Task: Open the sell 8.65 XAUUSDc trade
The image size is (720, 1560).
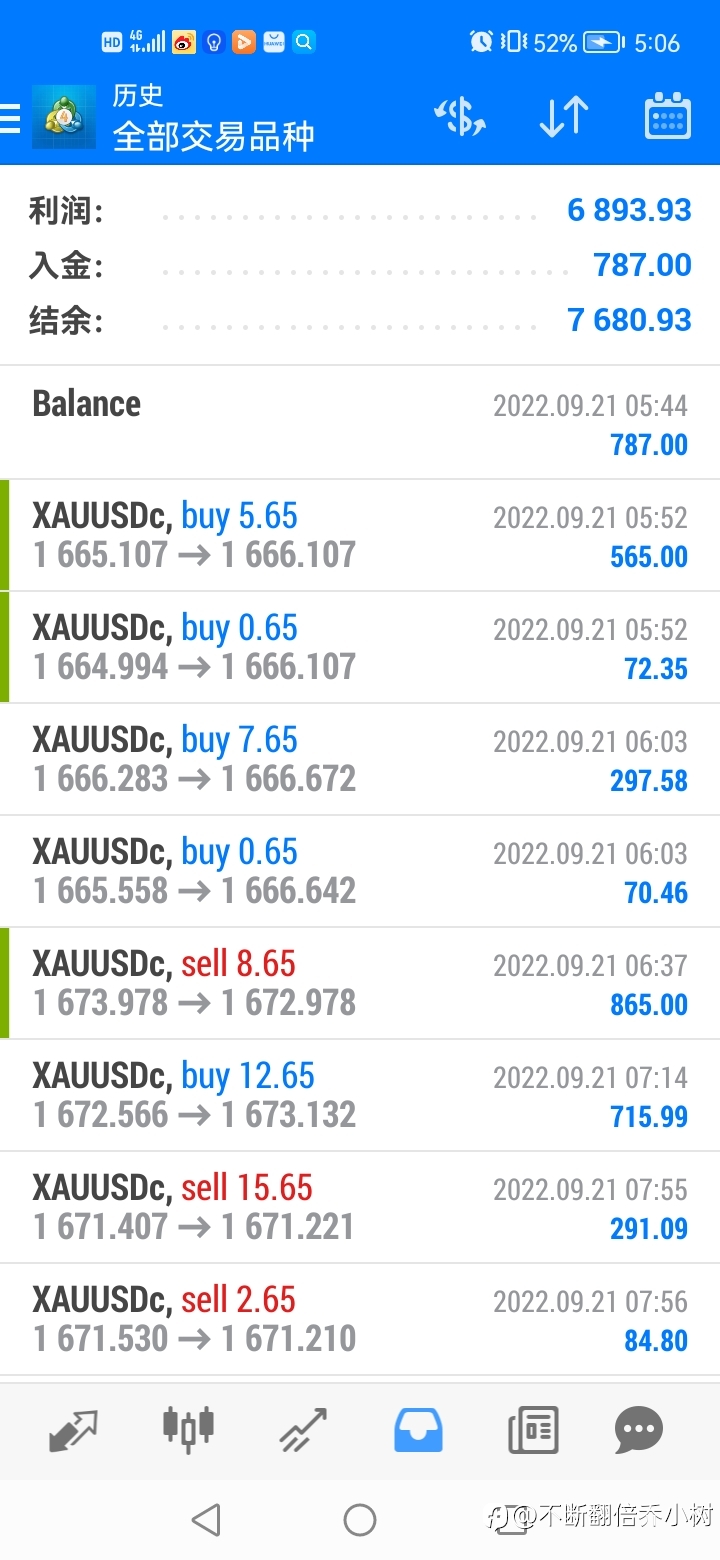Action: pos(360,983)
